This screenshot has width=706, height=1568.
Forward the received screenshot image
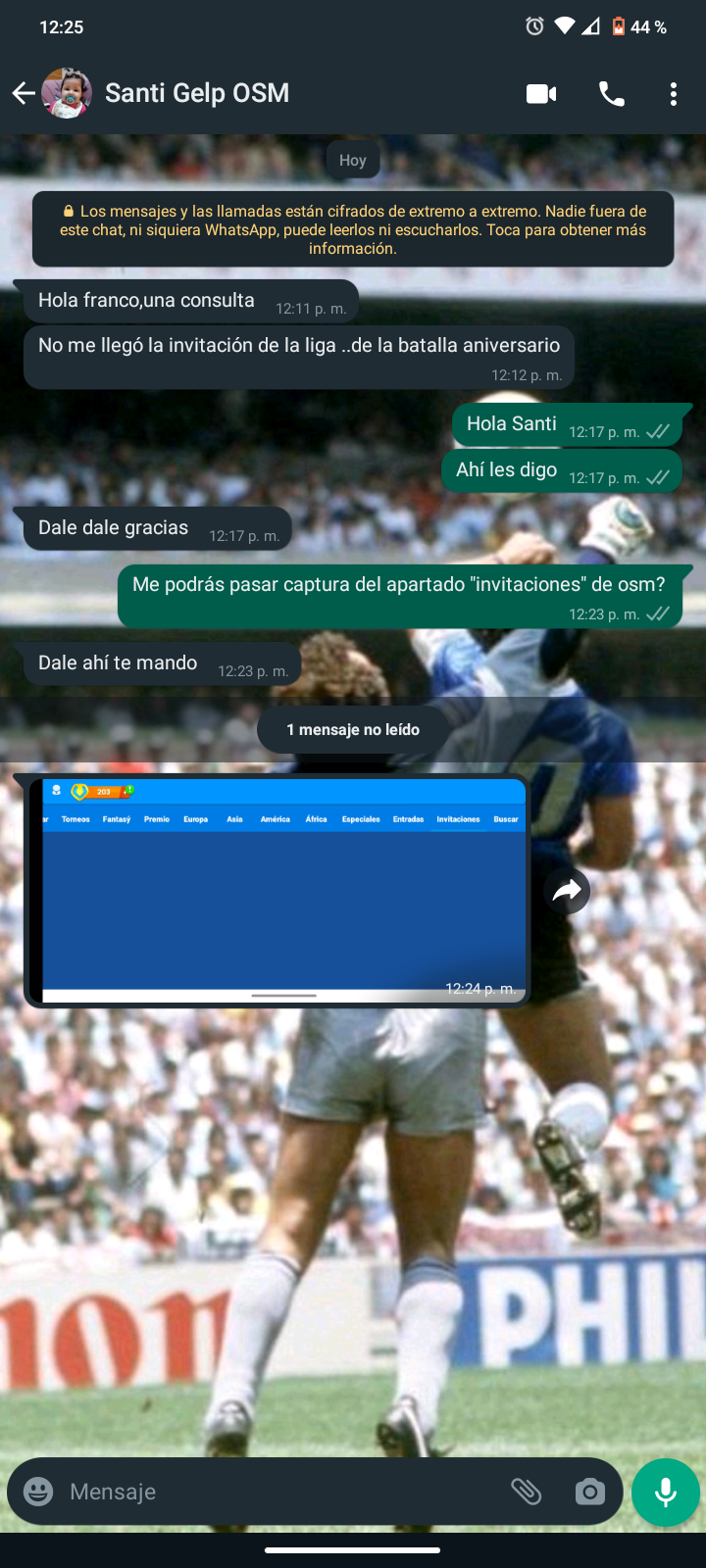click(567, 891)
